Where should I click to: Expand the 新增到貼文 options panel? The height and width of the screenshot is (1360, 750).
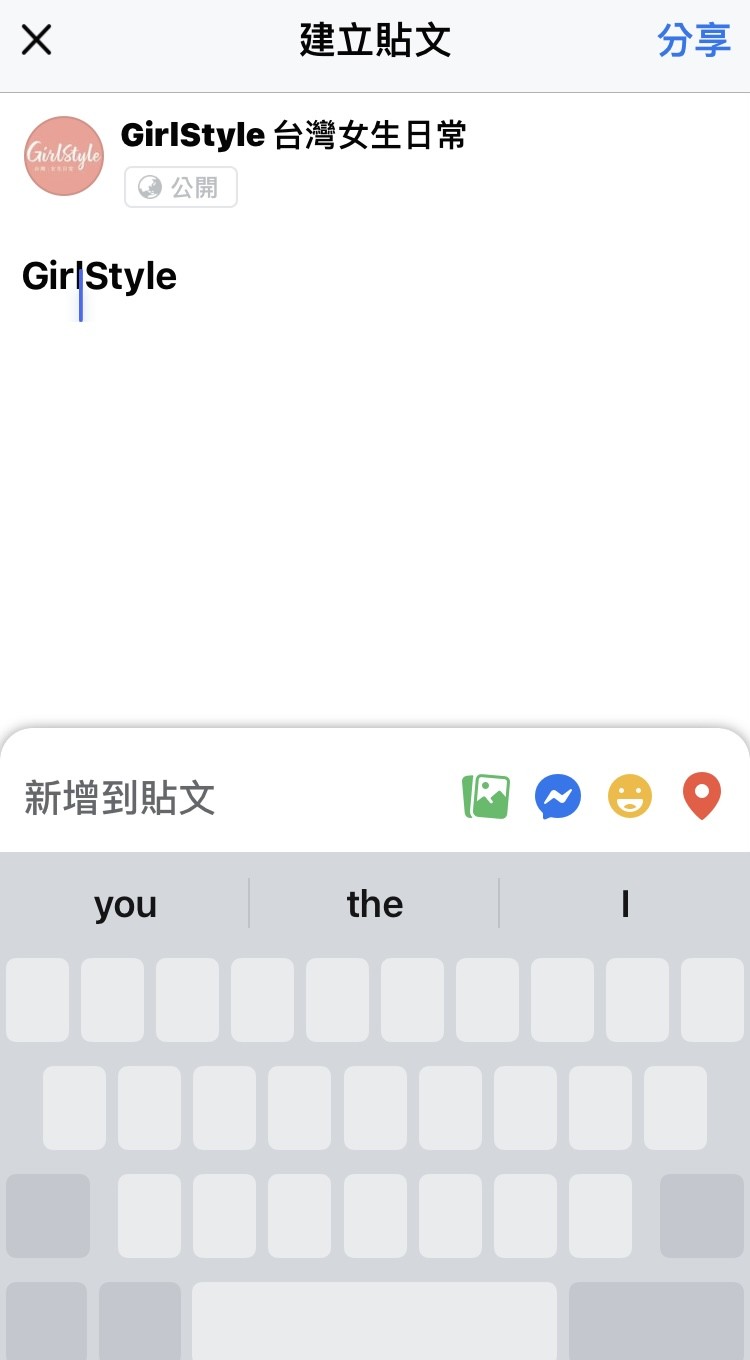[120, 798]
